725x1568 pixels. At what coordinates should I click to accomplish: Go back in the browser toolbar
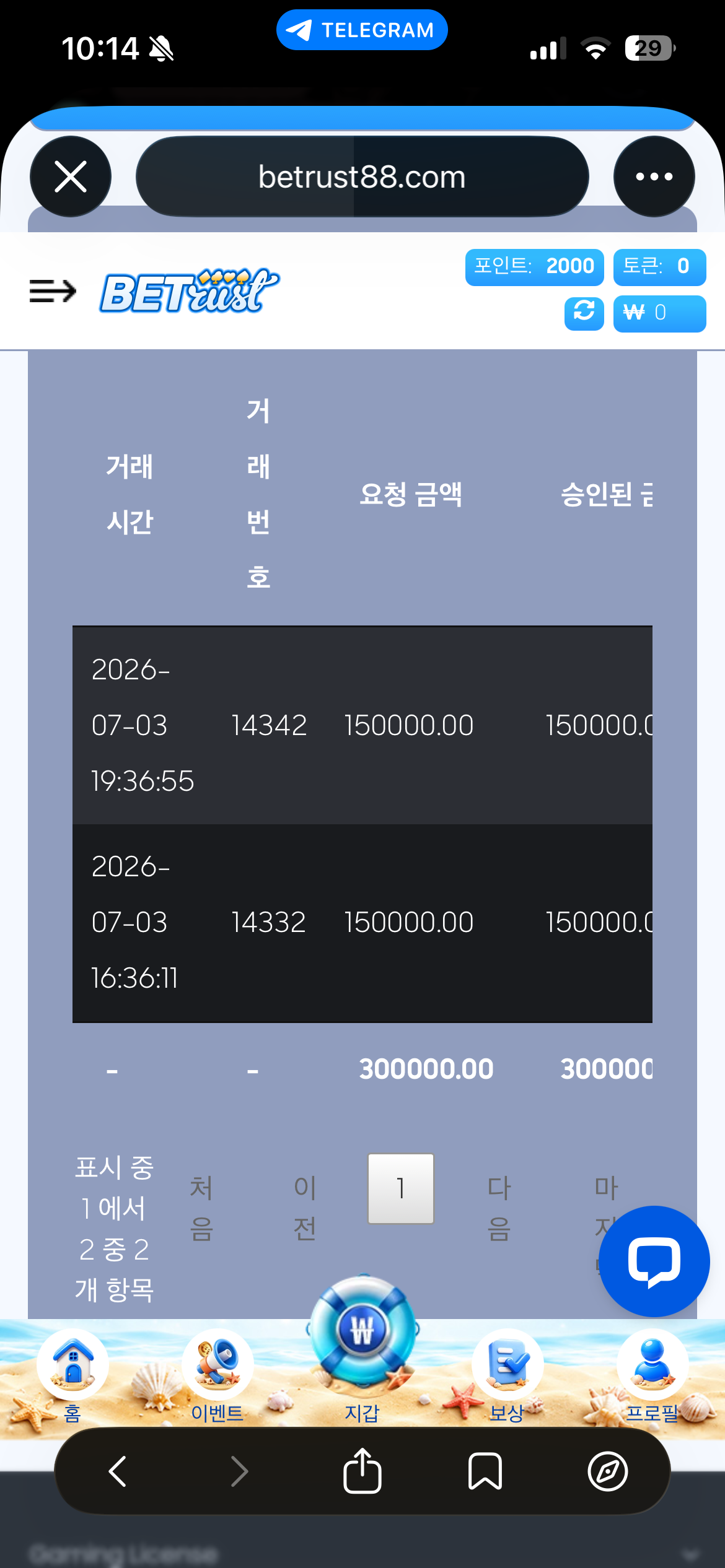click(x=117, y=1471)
